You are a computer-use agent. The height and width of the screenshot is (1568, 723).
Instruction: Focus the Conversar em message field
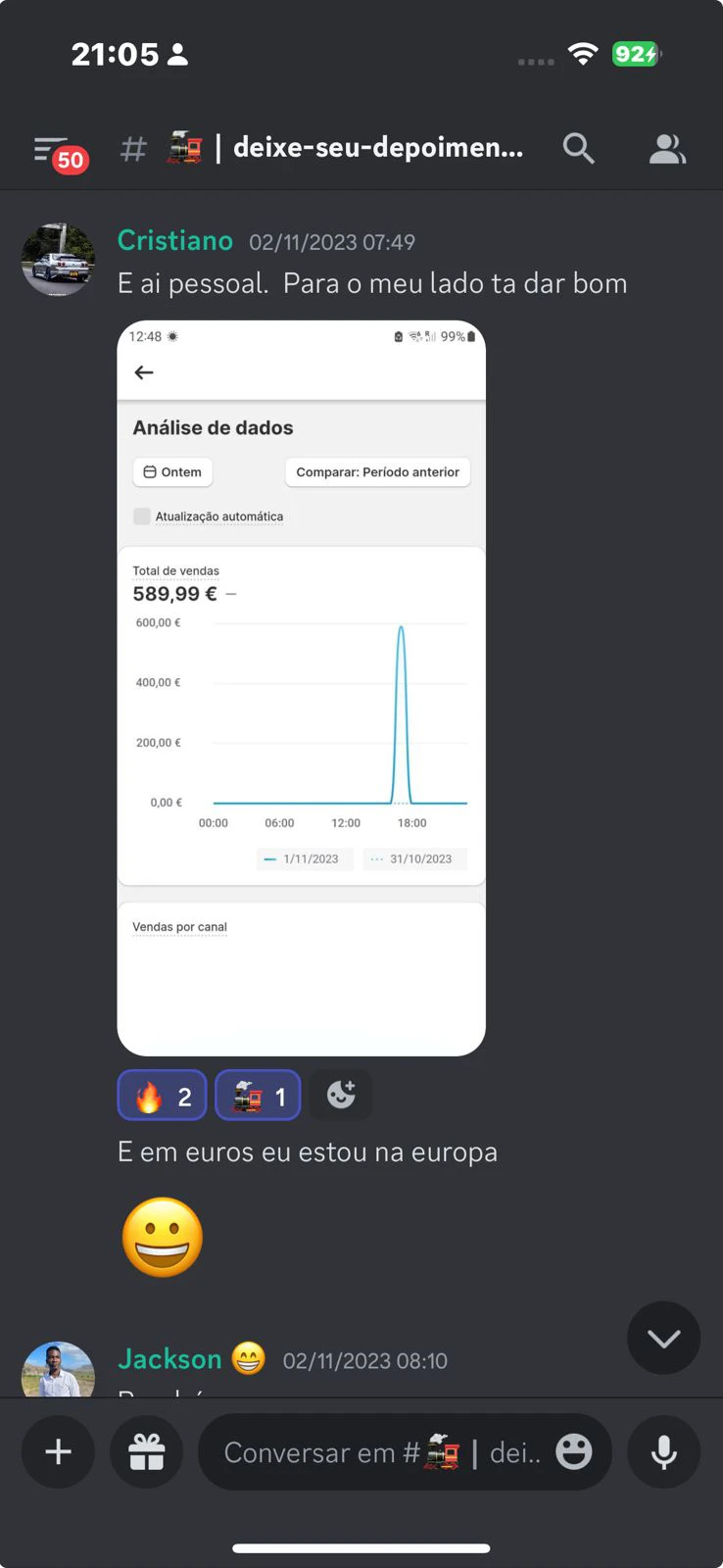coord(377,1451)
